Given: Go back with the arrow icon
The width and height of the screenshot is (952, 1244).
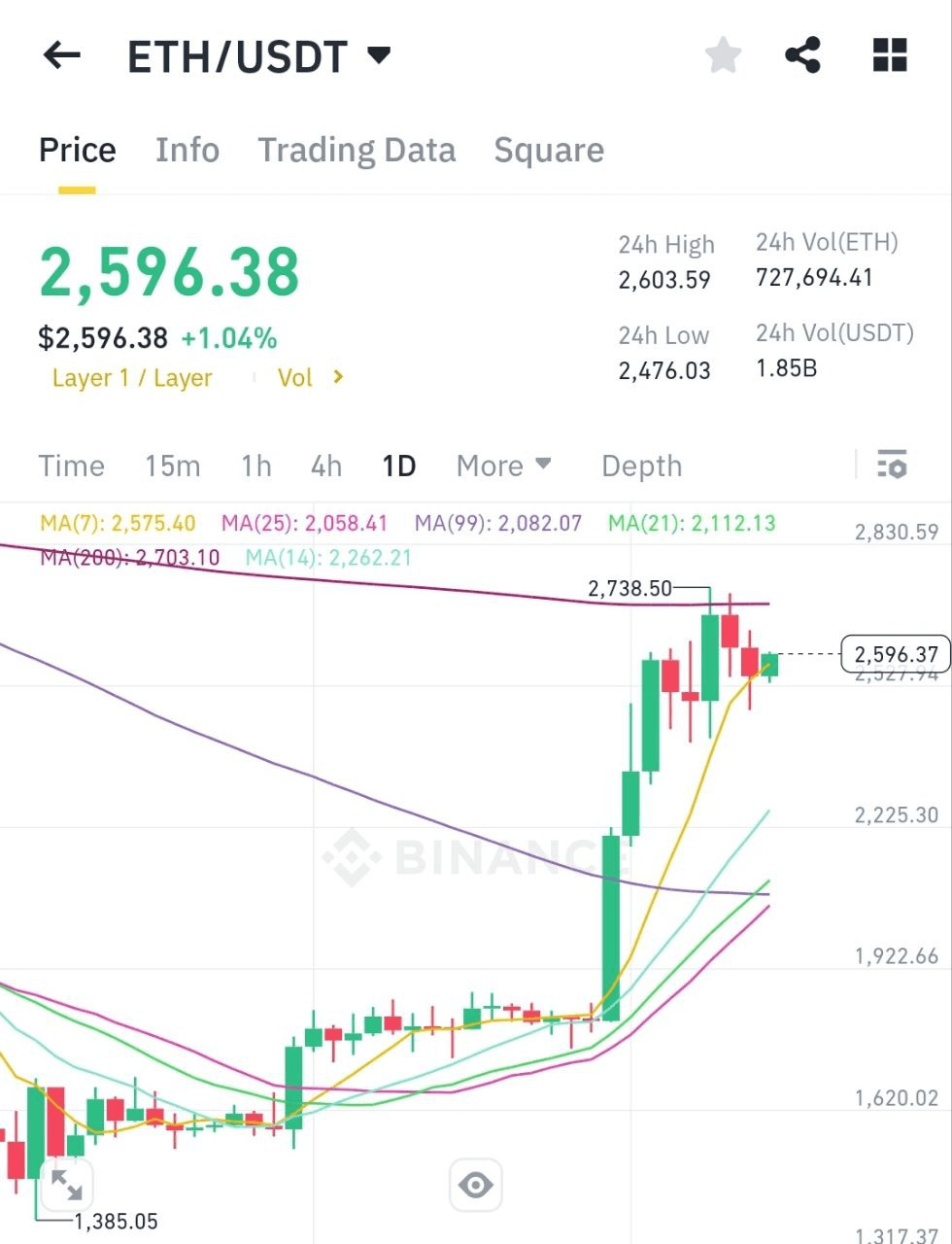Looking at the screenshot, I should tap(61, 55).
